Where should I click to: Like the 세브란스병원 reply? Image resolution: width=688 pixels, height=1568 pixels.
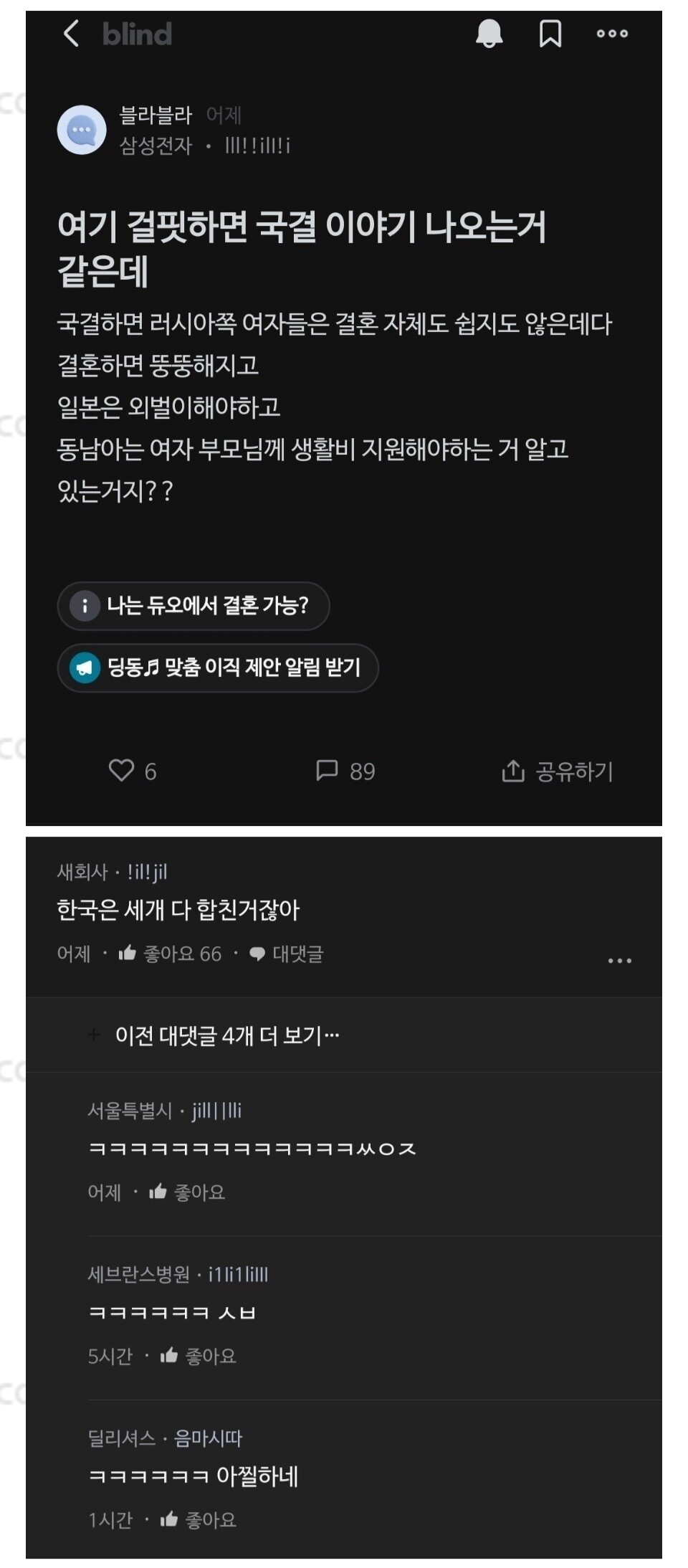coord(198,1356)
